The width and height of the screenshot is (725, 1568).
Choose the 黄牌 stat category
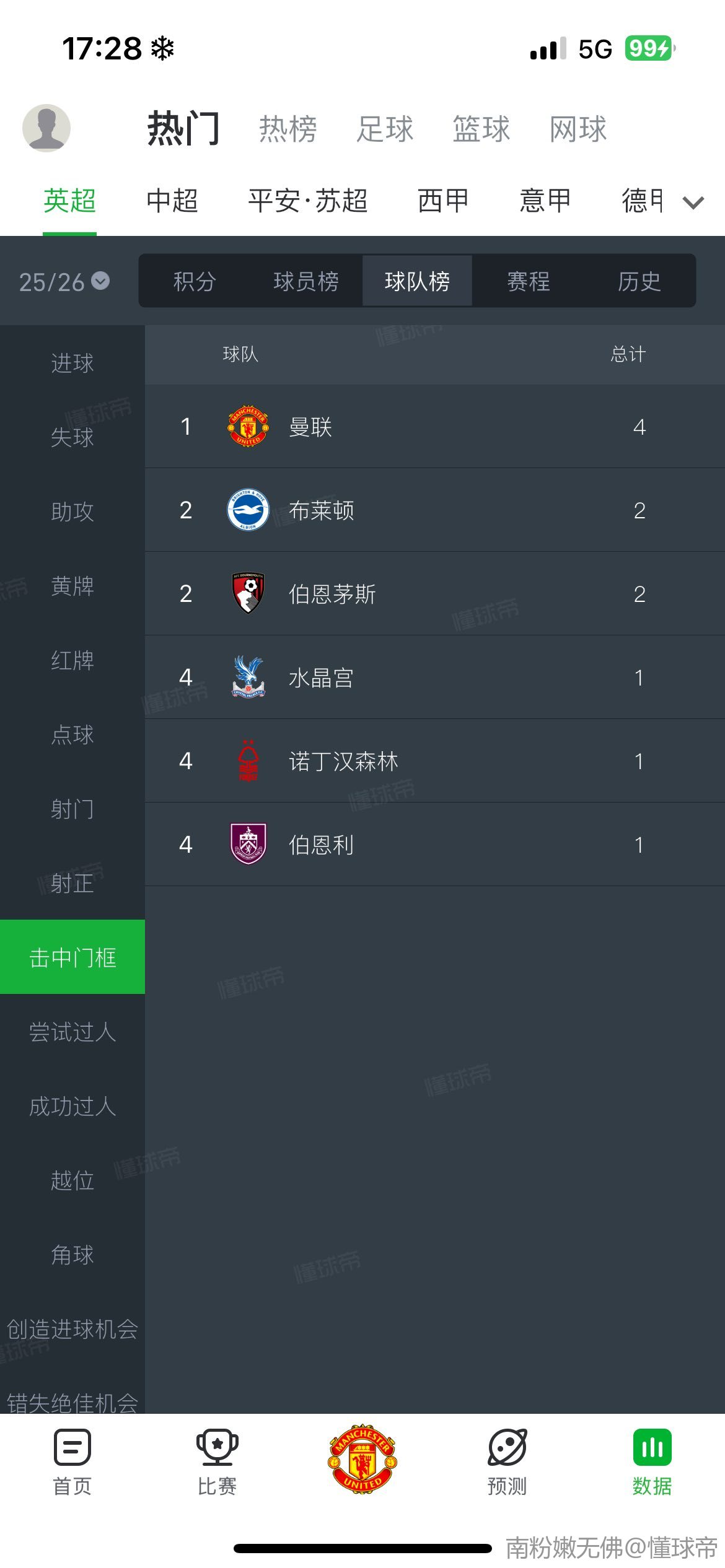72,586
